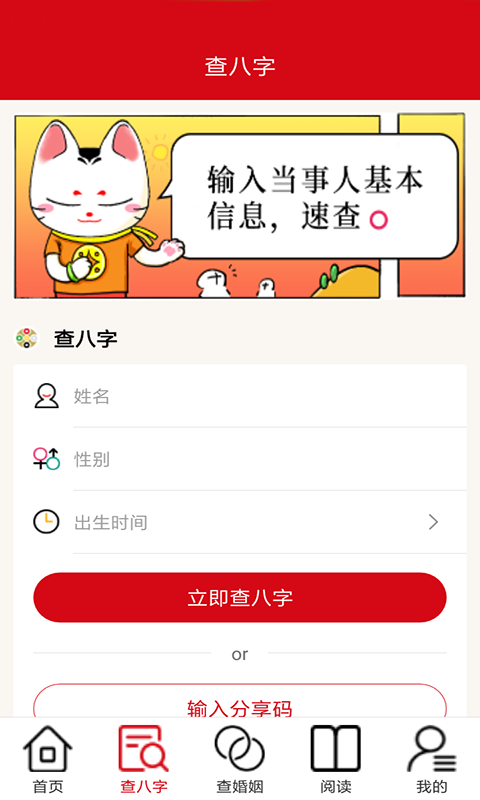Tap the 立即查八字 button

240,597
